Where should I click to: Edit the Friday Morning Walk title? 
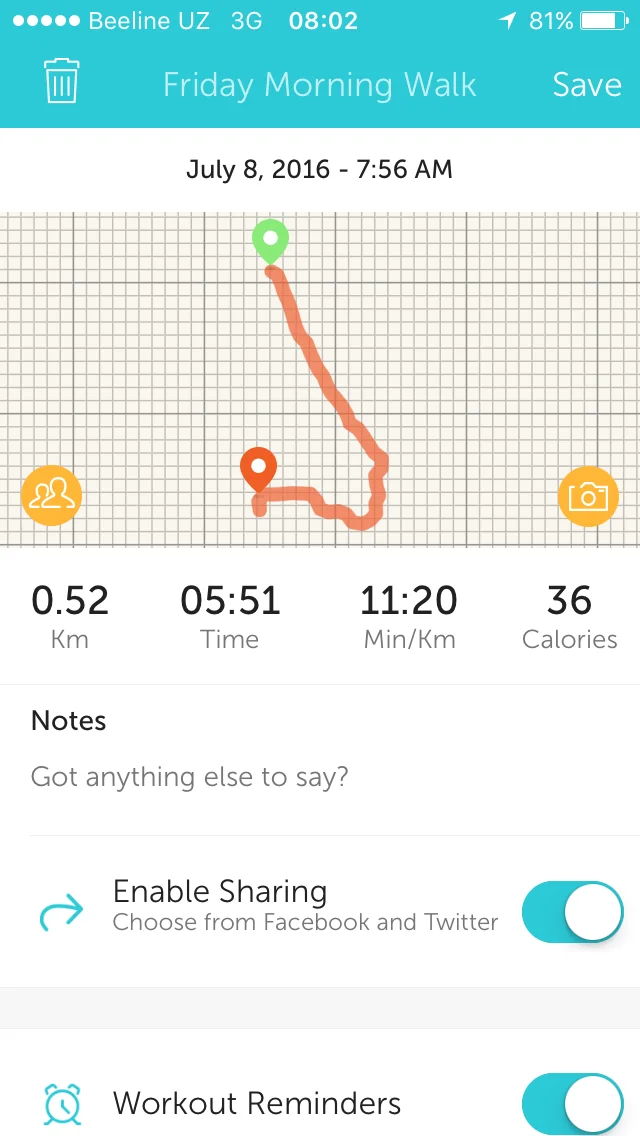pyautogui.click(x=319, y=85)
